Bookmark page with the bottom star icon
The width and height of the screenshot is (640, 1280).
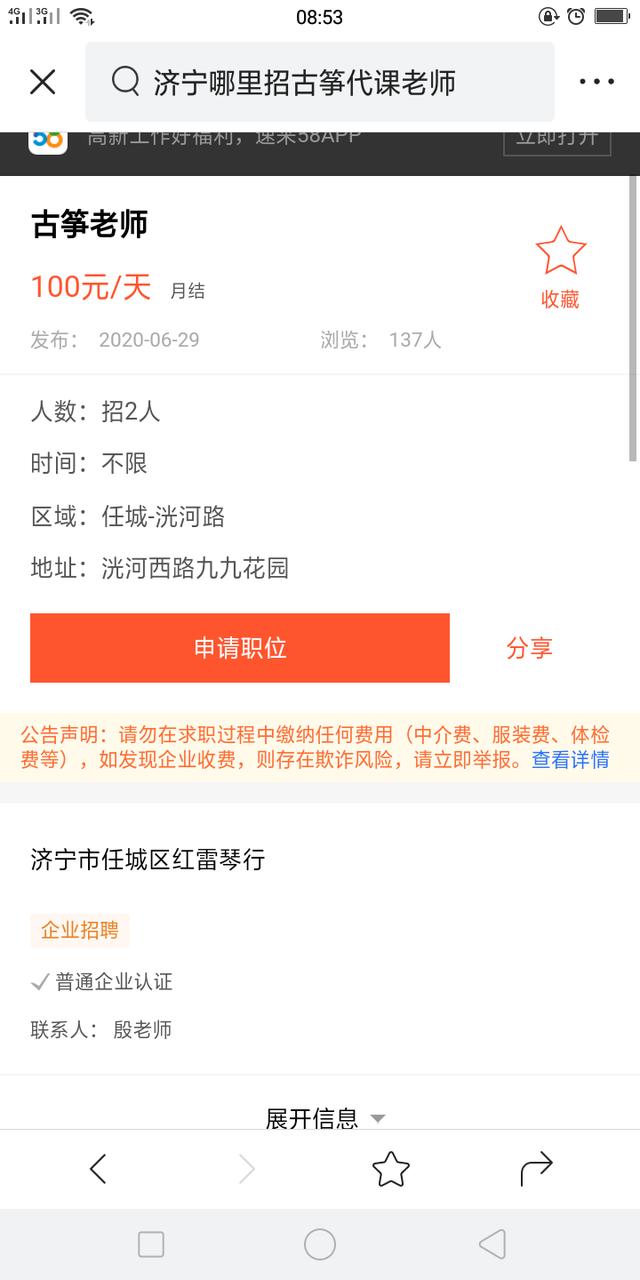390,1168
